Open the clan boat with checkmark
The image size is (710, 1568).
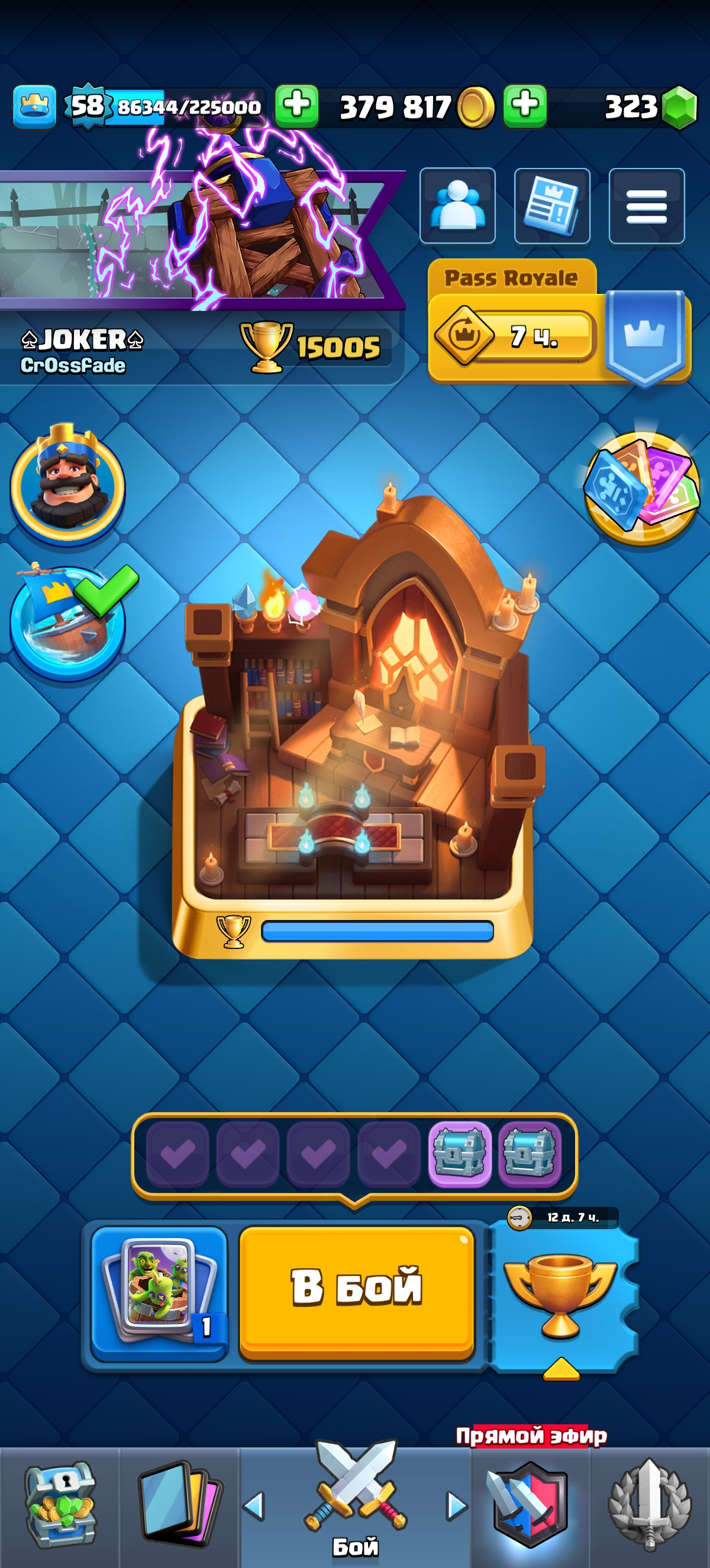click(69, 621)
